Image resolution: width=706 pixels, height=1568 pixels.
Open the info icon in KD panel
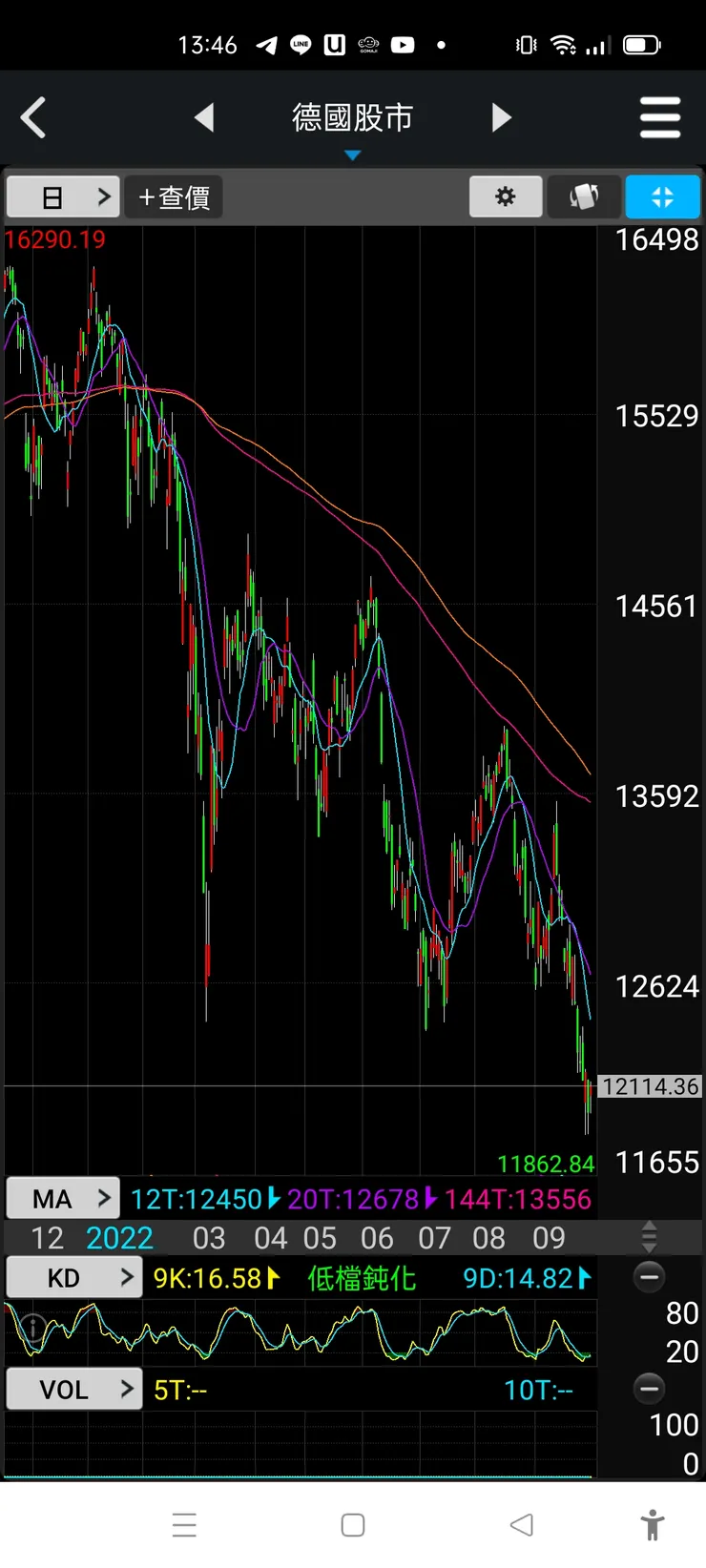[33, 1327]
